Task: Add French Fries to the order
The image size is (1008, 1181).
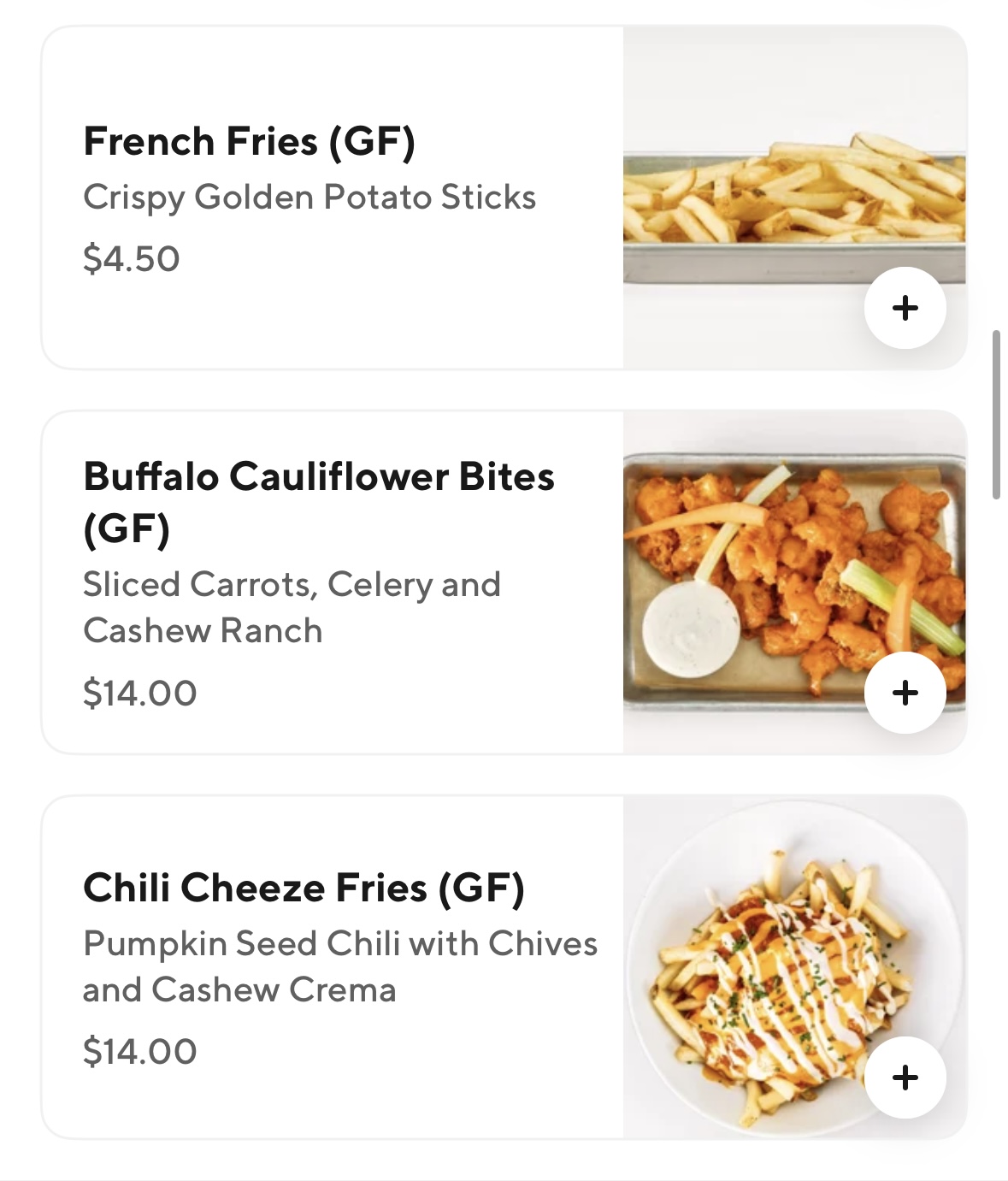Action: 905,308
